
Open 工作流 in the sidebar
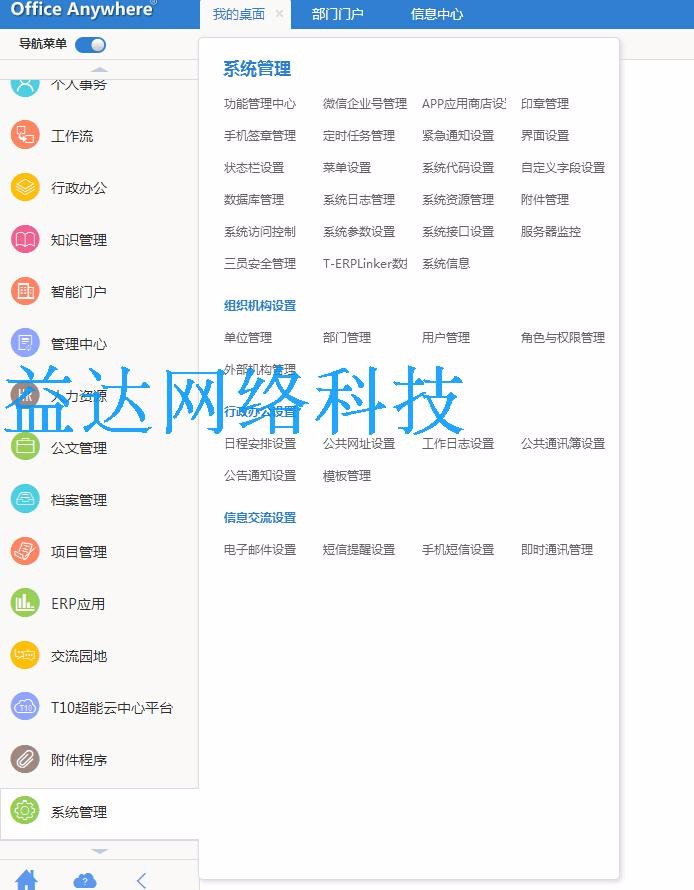(x=71, y=136)
